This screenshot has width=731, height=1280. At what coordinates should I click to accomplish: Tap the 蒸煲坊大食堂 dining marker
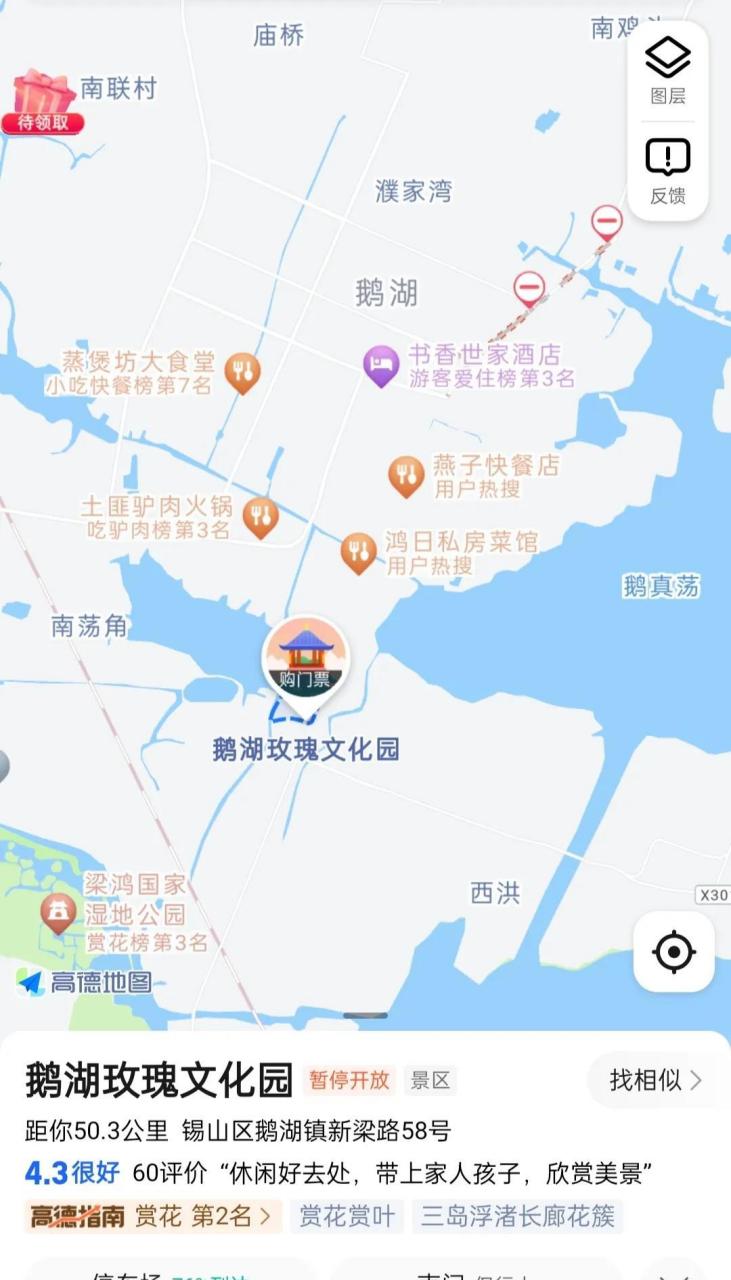240,370
